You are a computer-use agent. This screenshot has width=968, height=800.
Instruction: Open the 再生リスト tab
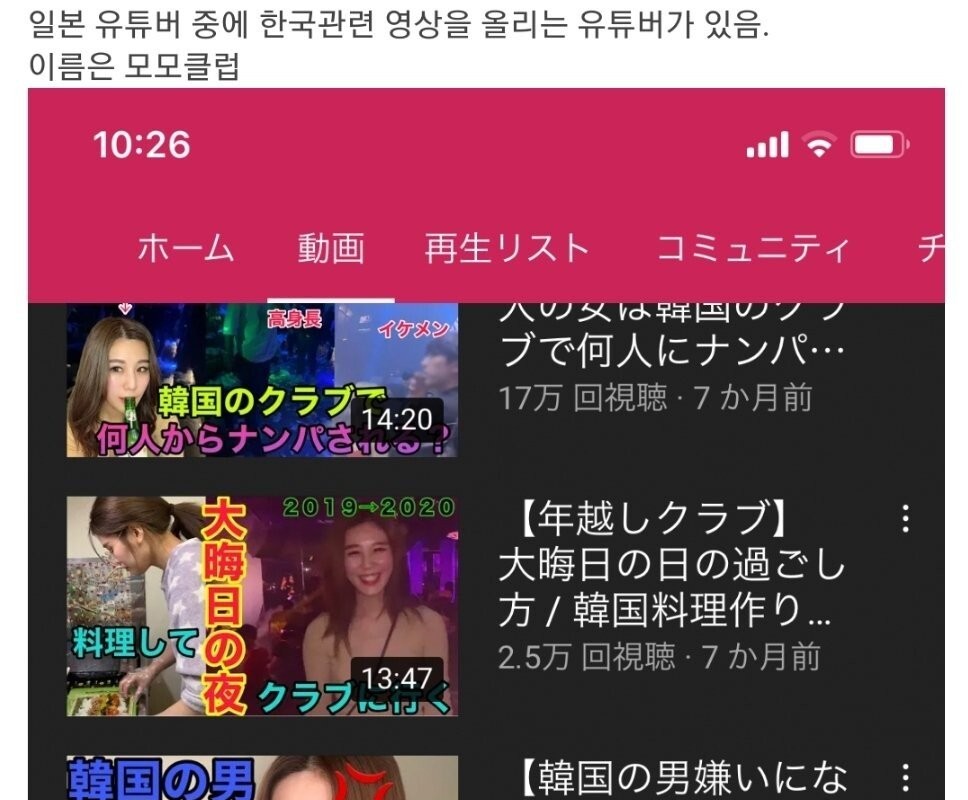[507, 248]
